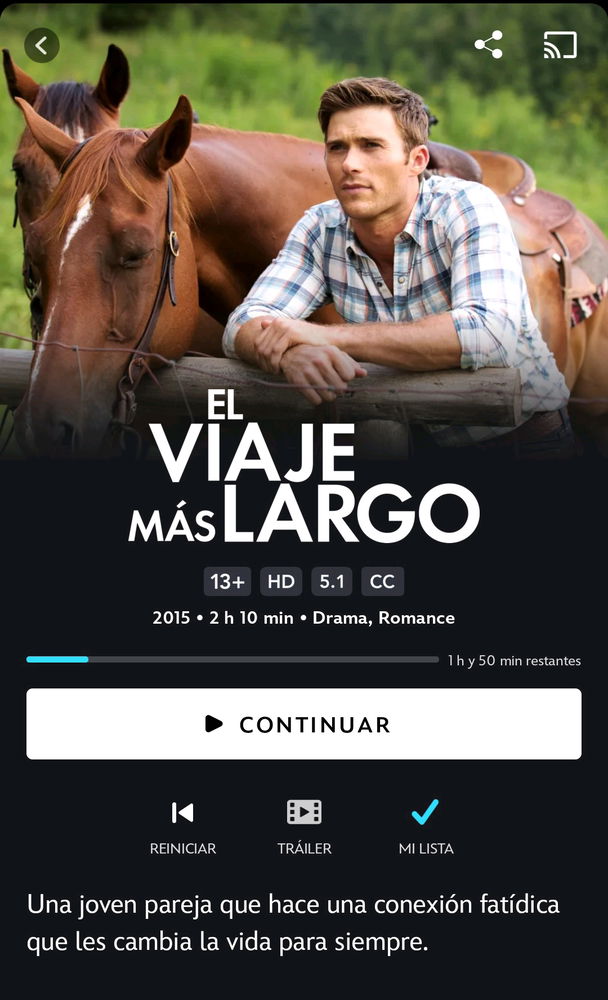Restart the movie with Reiniciar

182,826
